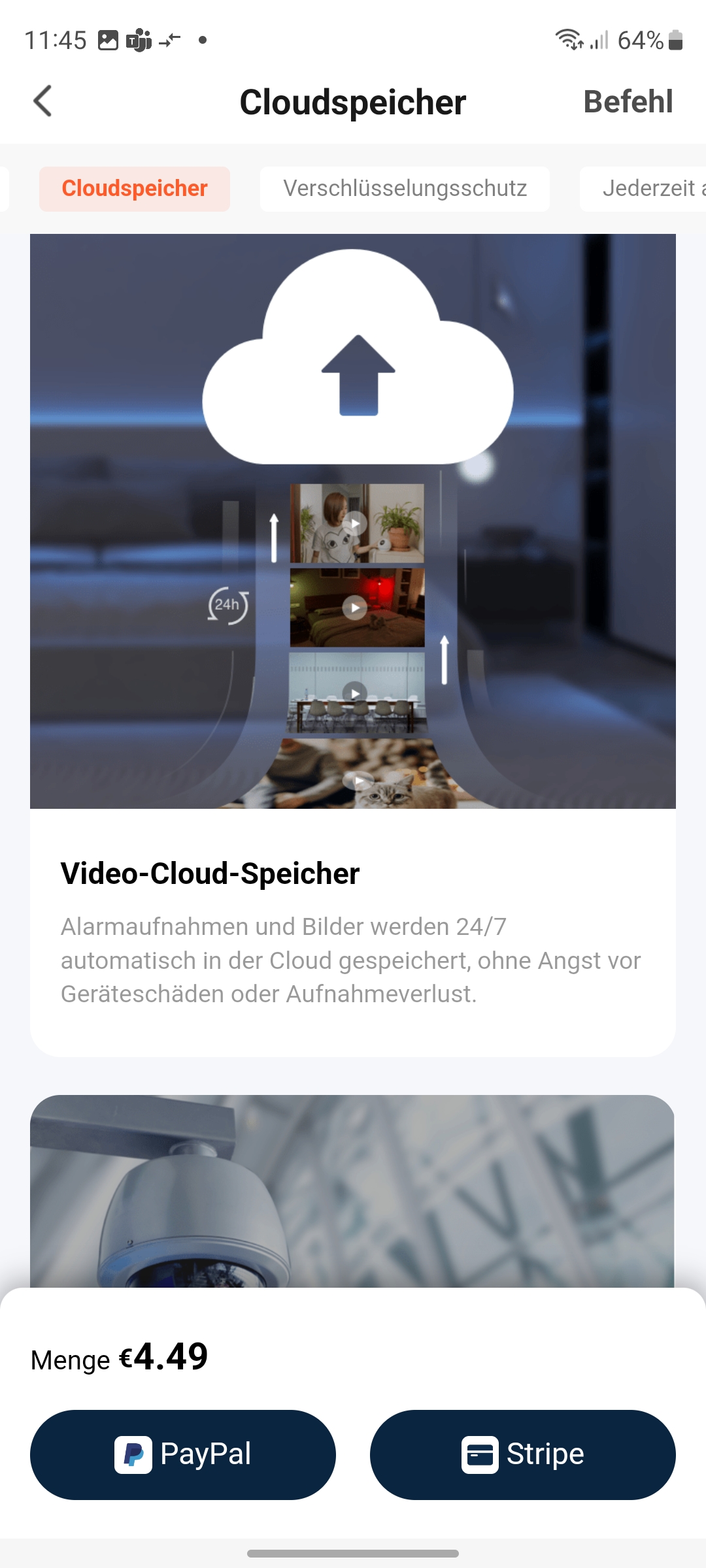Open Befehl in the top bar
This screenshot has width=706, height=1568.
(628, 101)
